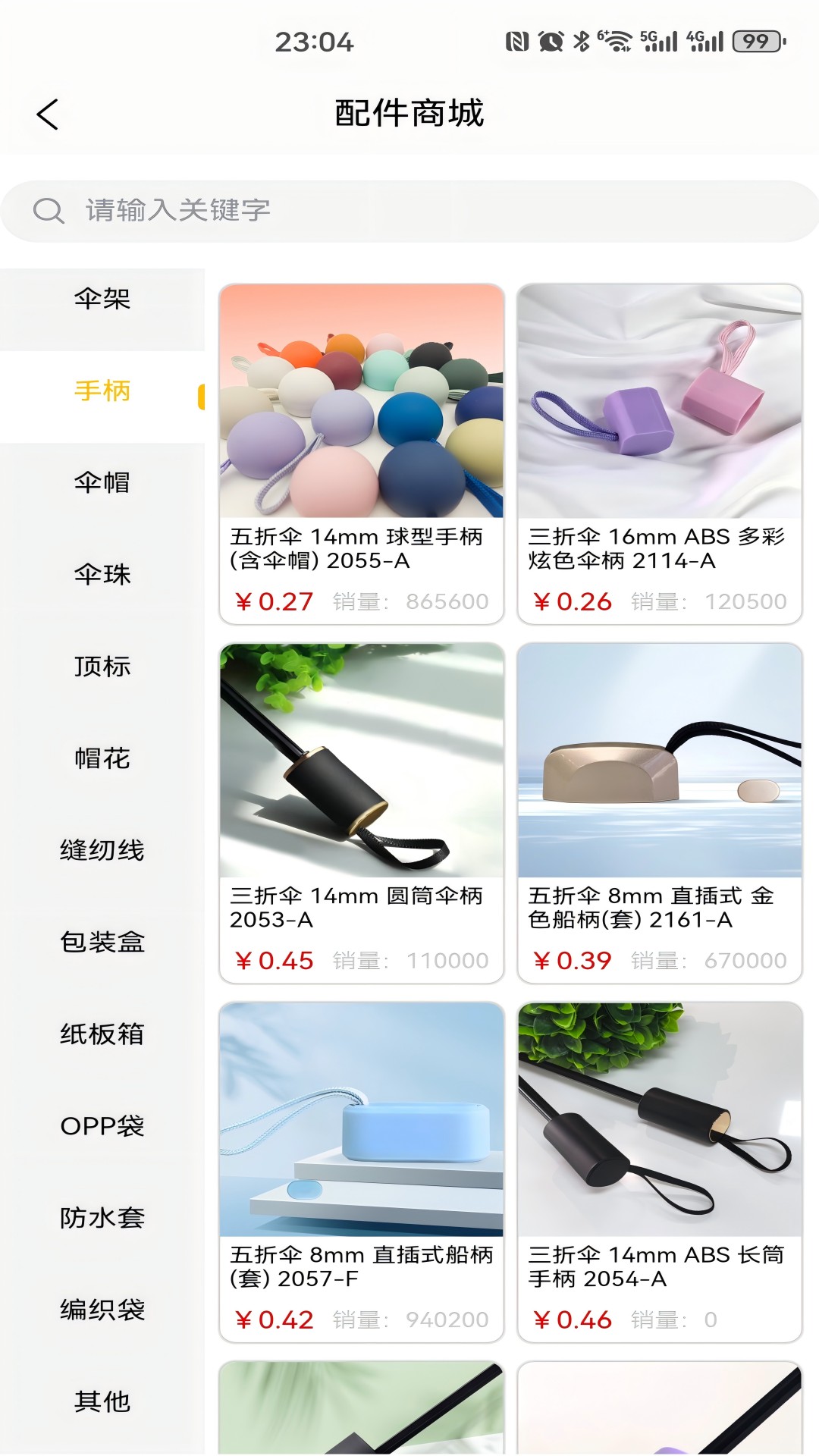
Task: Tap the back arrow to exit 配件商城
Action: pos(48,114)
